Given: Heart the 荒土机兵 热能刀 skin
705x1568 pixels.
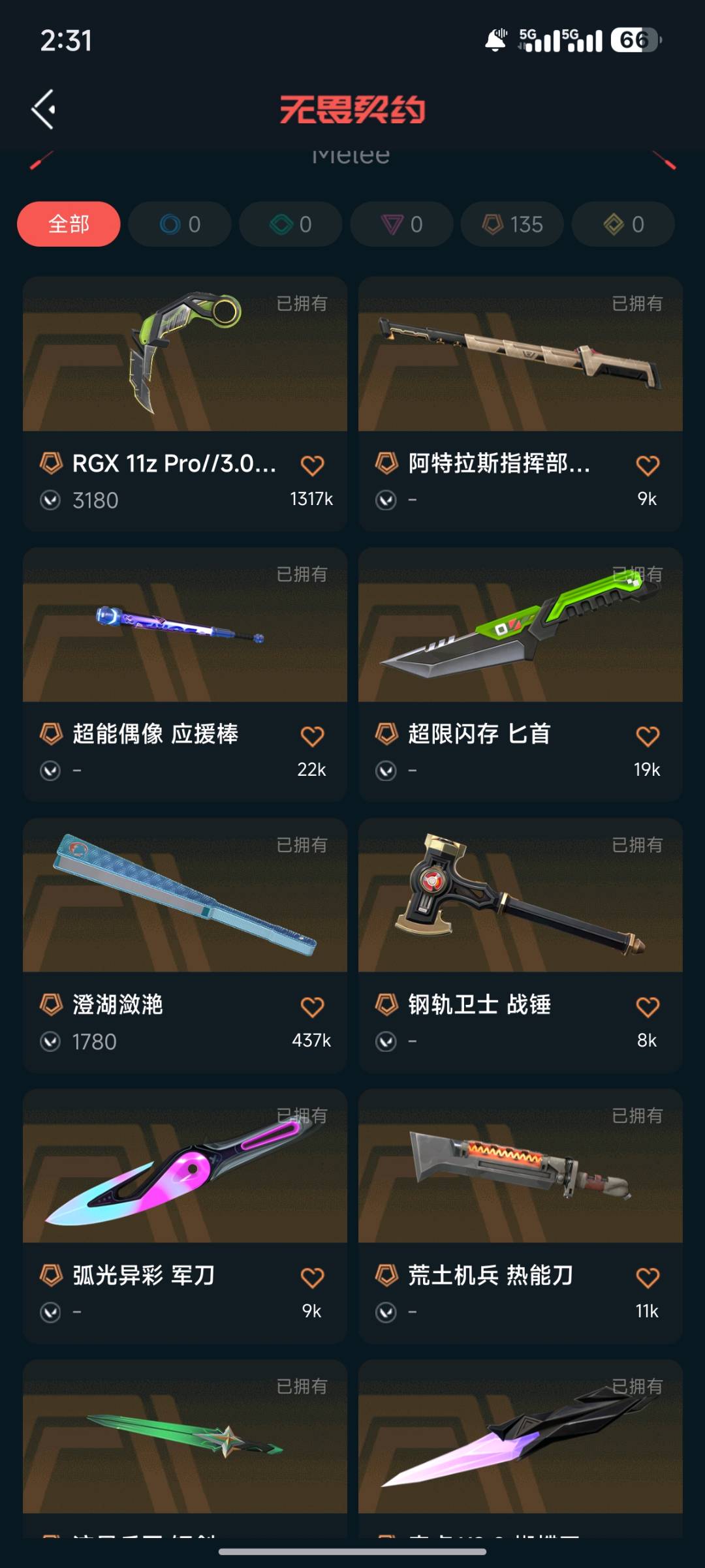Looking at the screenshot, I should pos(648,1278).
